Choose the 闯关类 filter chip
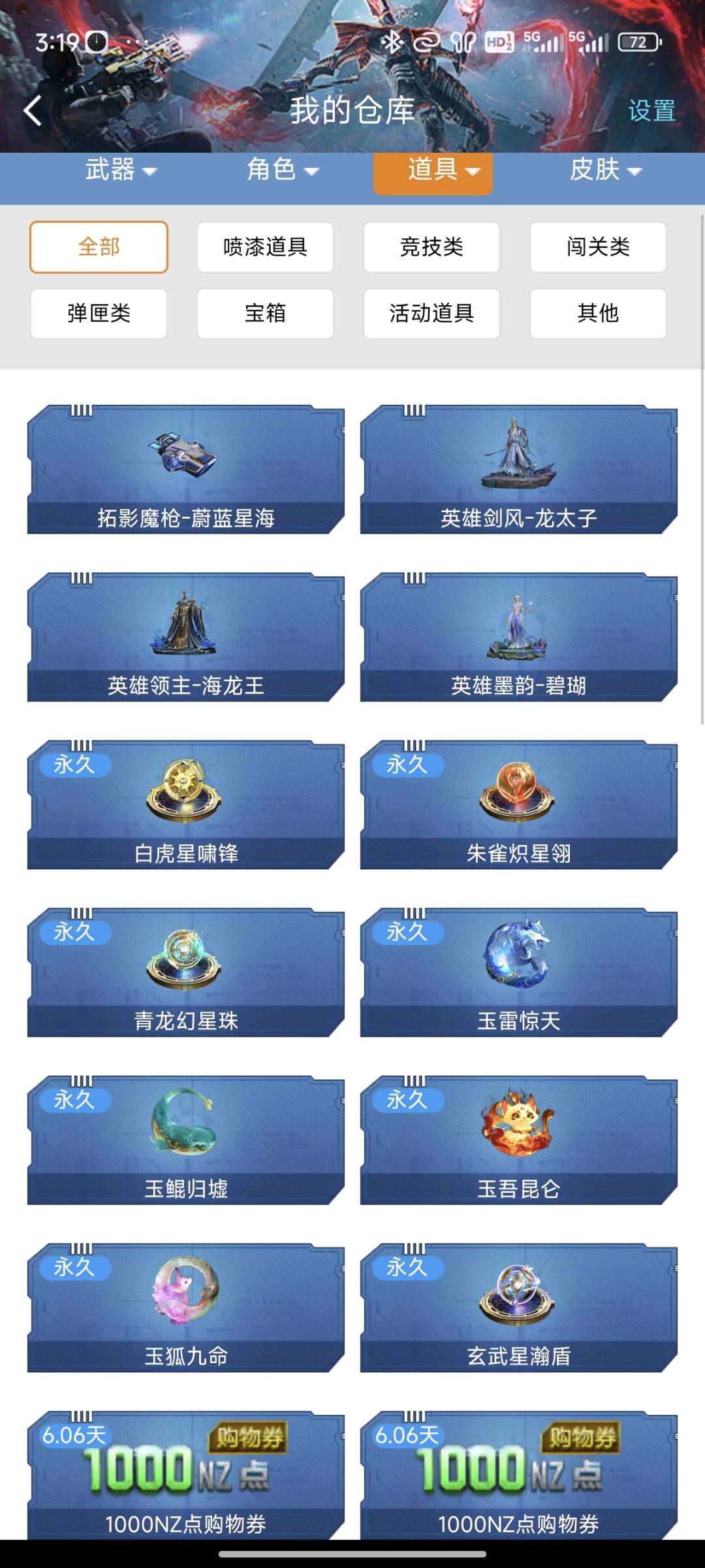The width and height of the screenshot is (705, 1568). pos(598,247)
